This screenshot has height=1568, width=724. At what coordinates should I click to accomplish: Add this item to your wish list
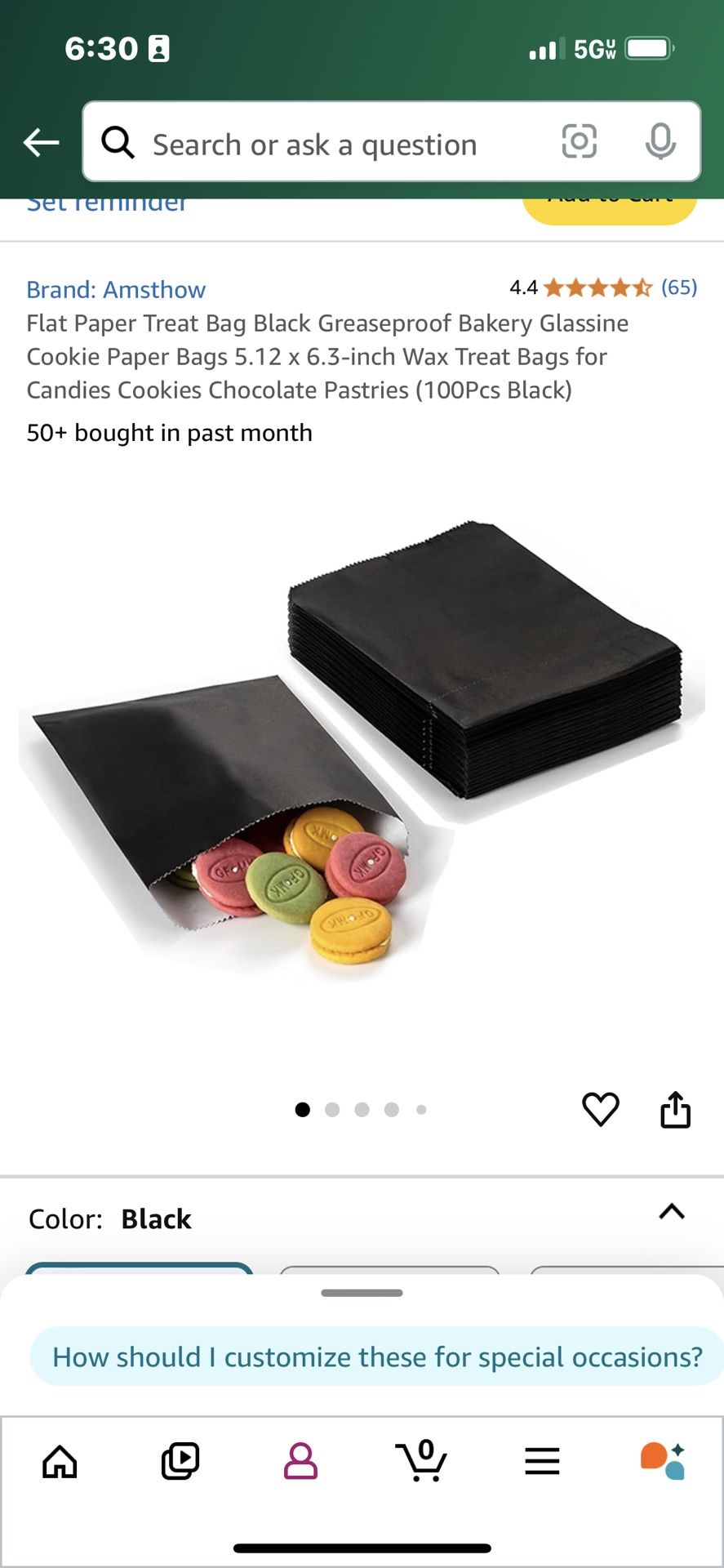[x=600, y=1109]
